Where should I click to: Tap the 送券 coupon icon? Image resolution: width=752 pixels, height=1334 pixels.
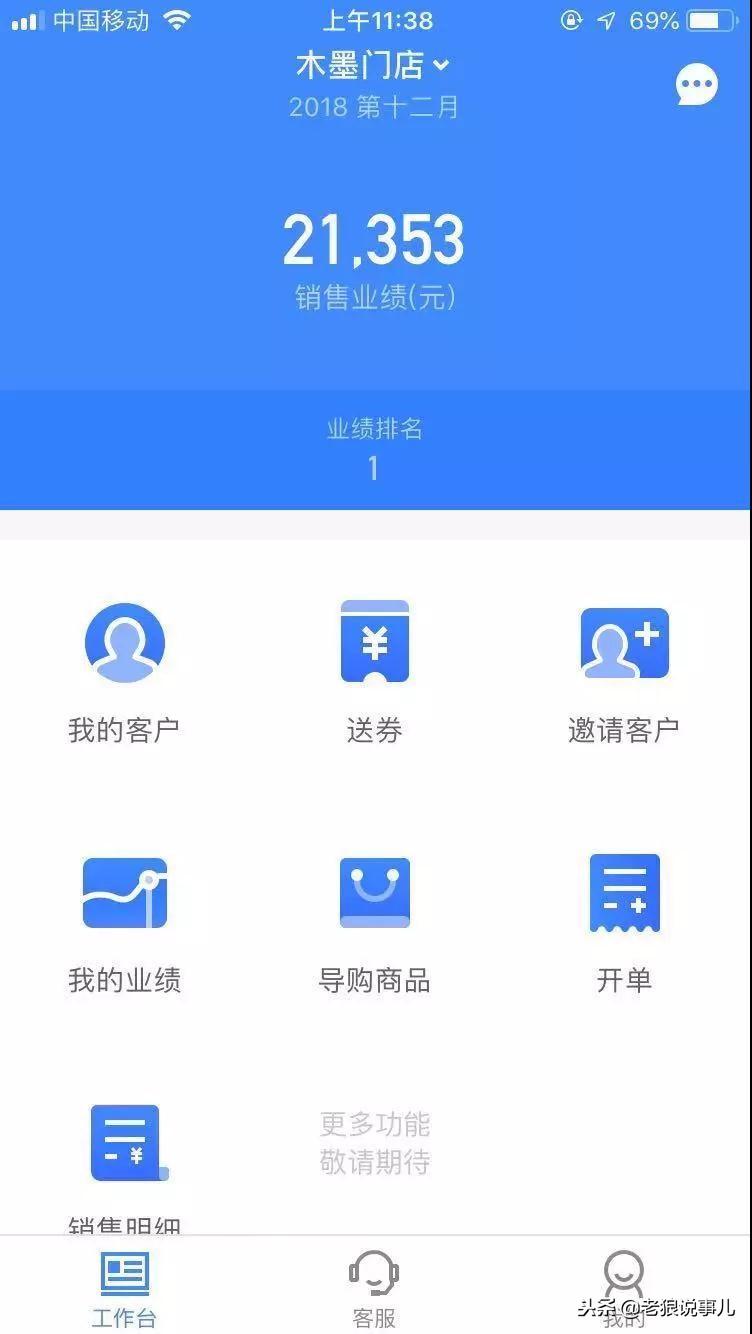[375, 643]
